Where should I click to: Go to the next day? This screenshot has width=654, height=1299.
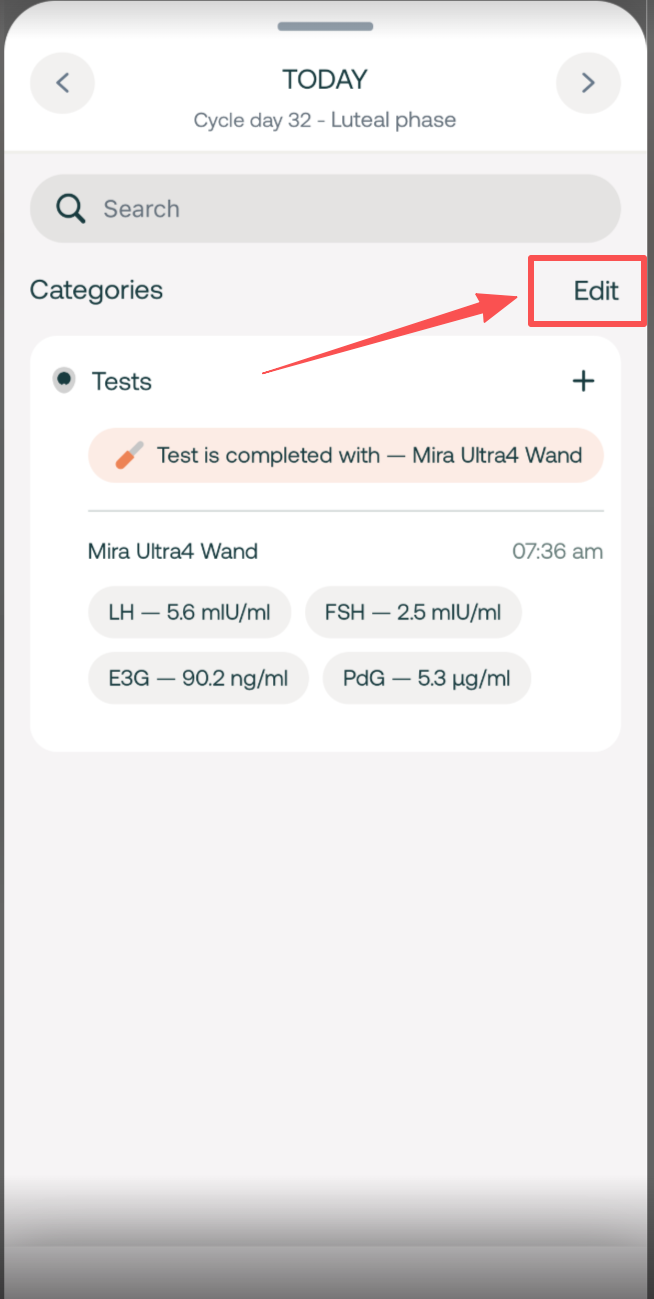tap(588, 82)
